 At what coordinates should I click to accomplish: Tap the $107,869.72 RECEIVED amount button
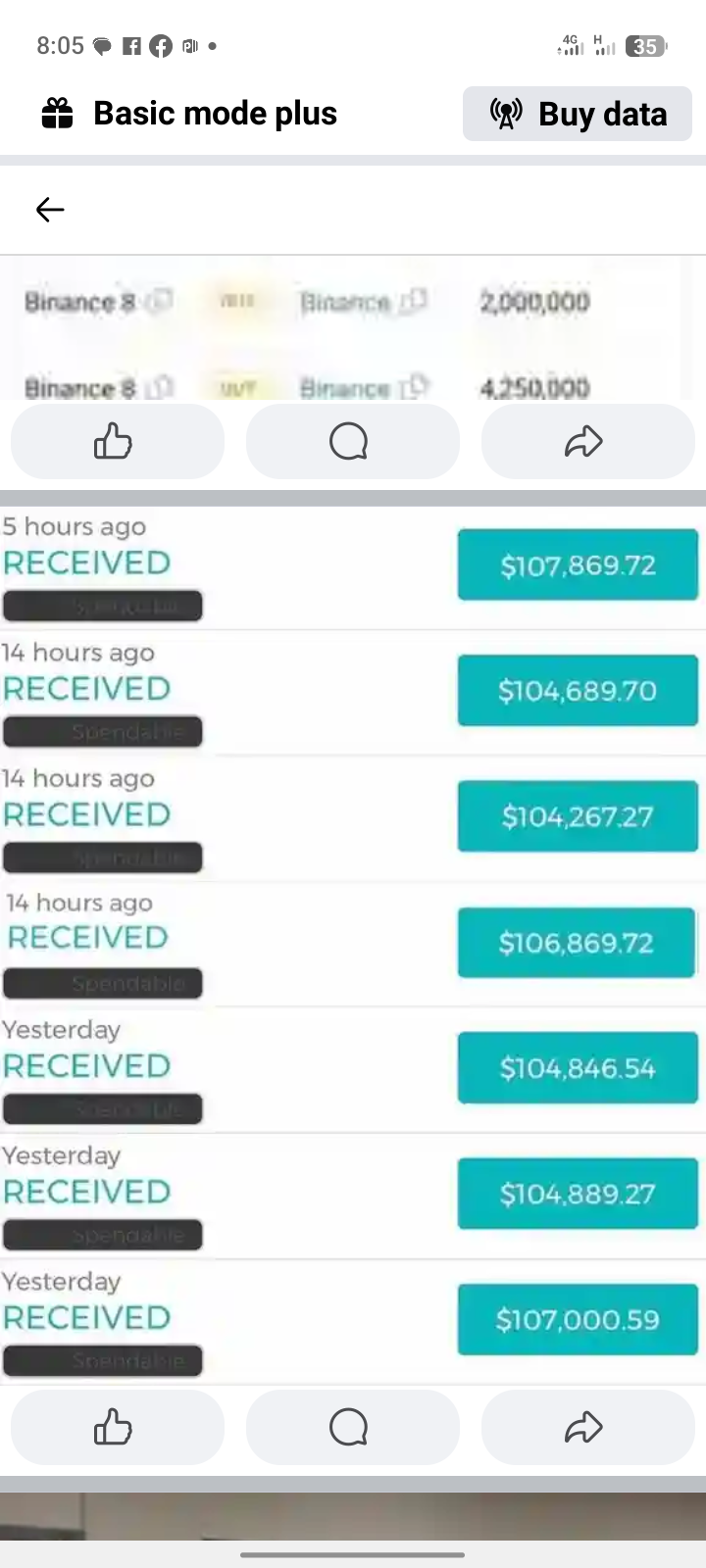pos(577,564)
